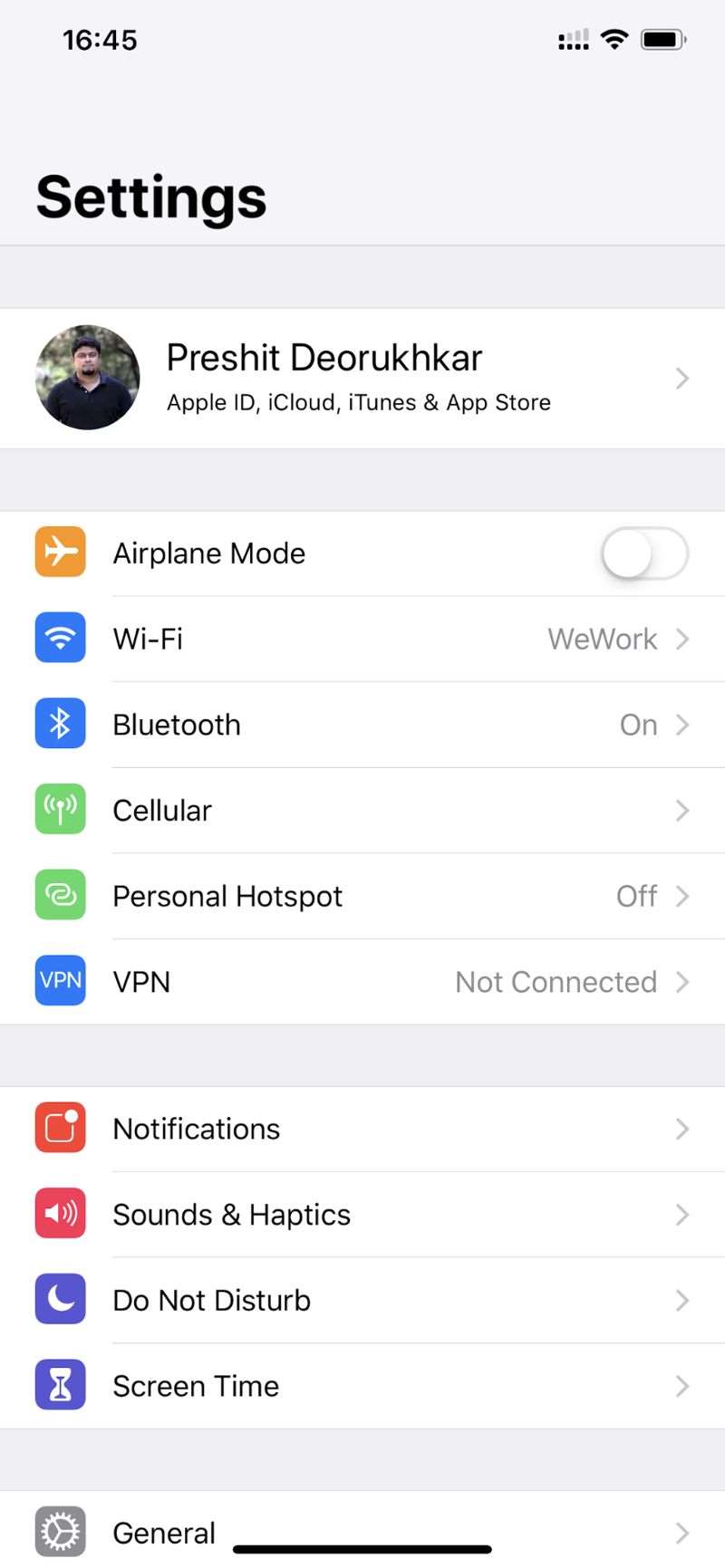This screenshot has height=1568, width=725.
Task: Open Bluetooth details with the chevron
Action: click(x=682, y=725)
